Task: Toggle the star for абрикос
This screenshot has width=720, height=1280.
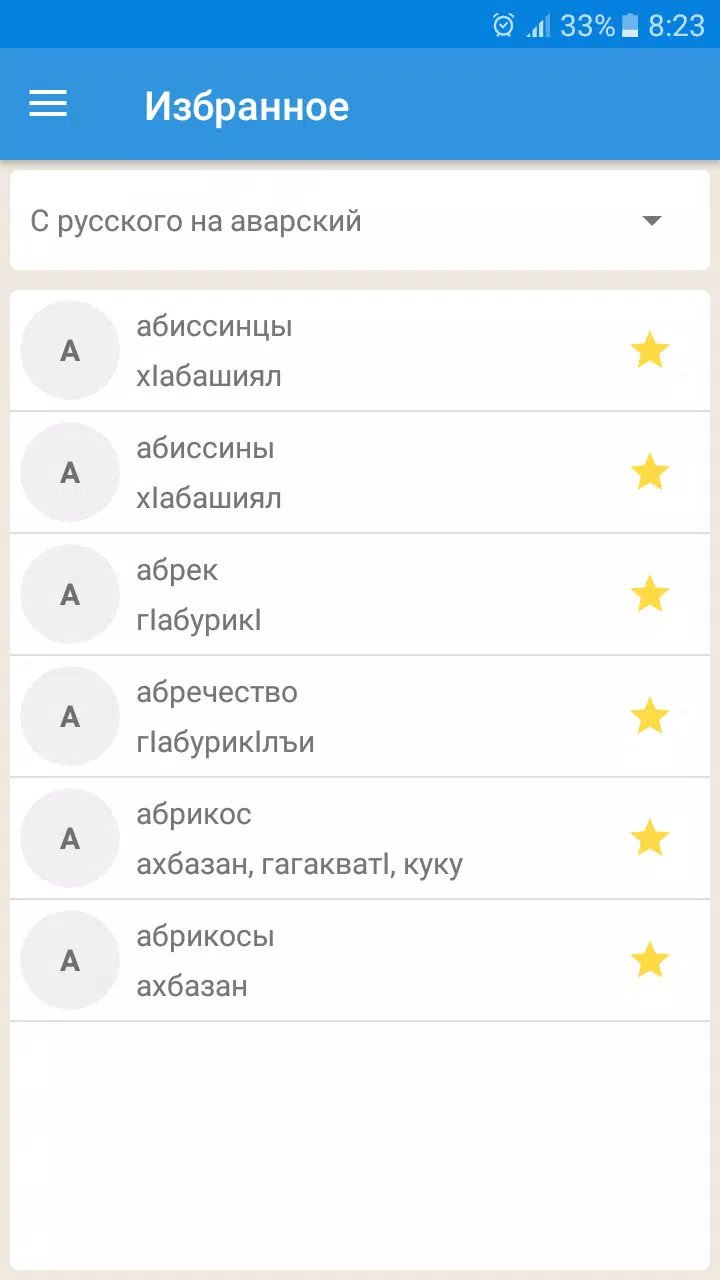Action: click(650, 839)
